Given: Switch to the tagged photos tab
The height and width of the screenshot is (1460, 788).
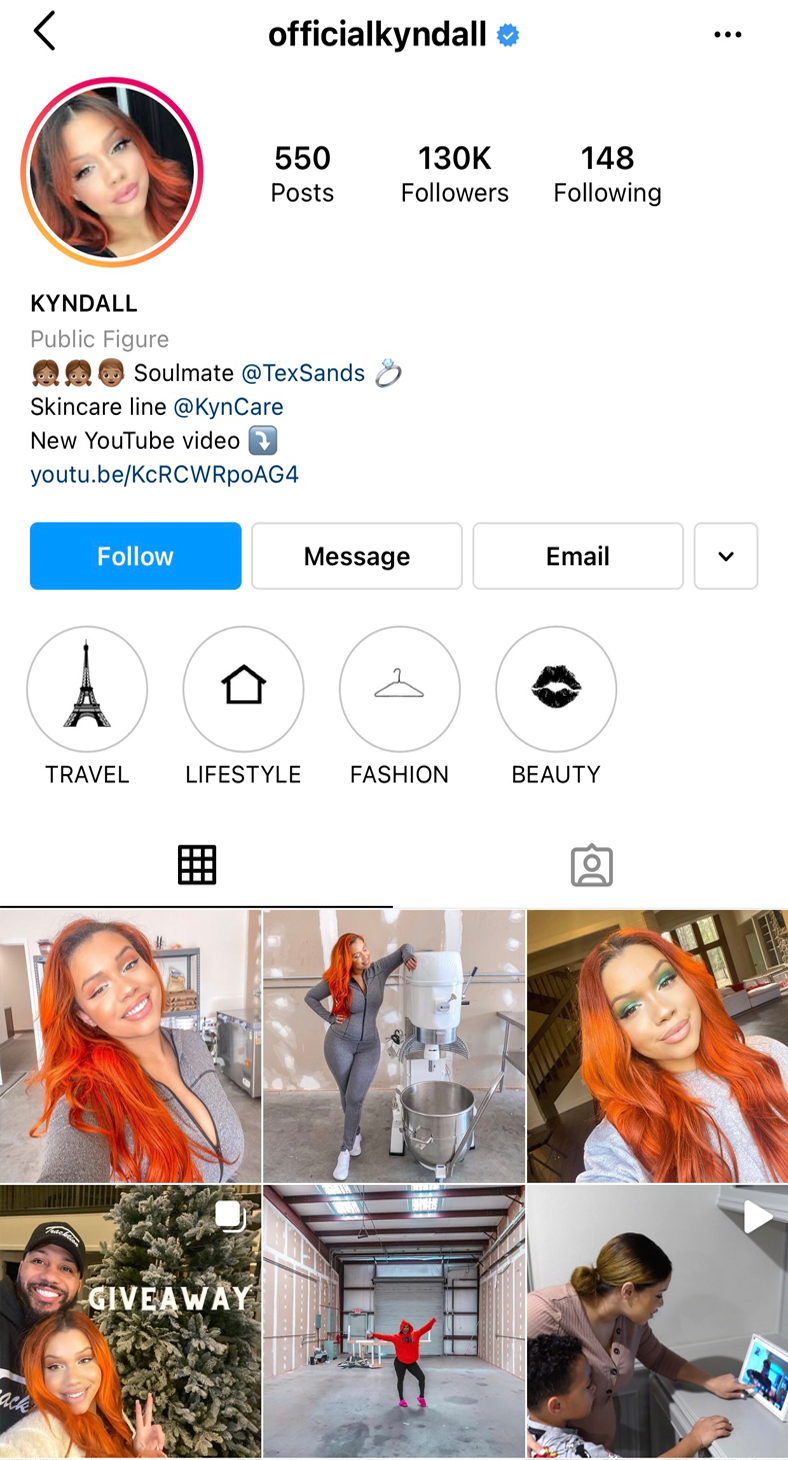Looking at the screenshot, I should click(x=591, y=865).
